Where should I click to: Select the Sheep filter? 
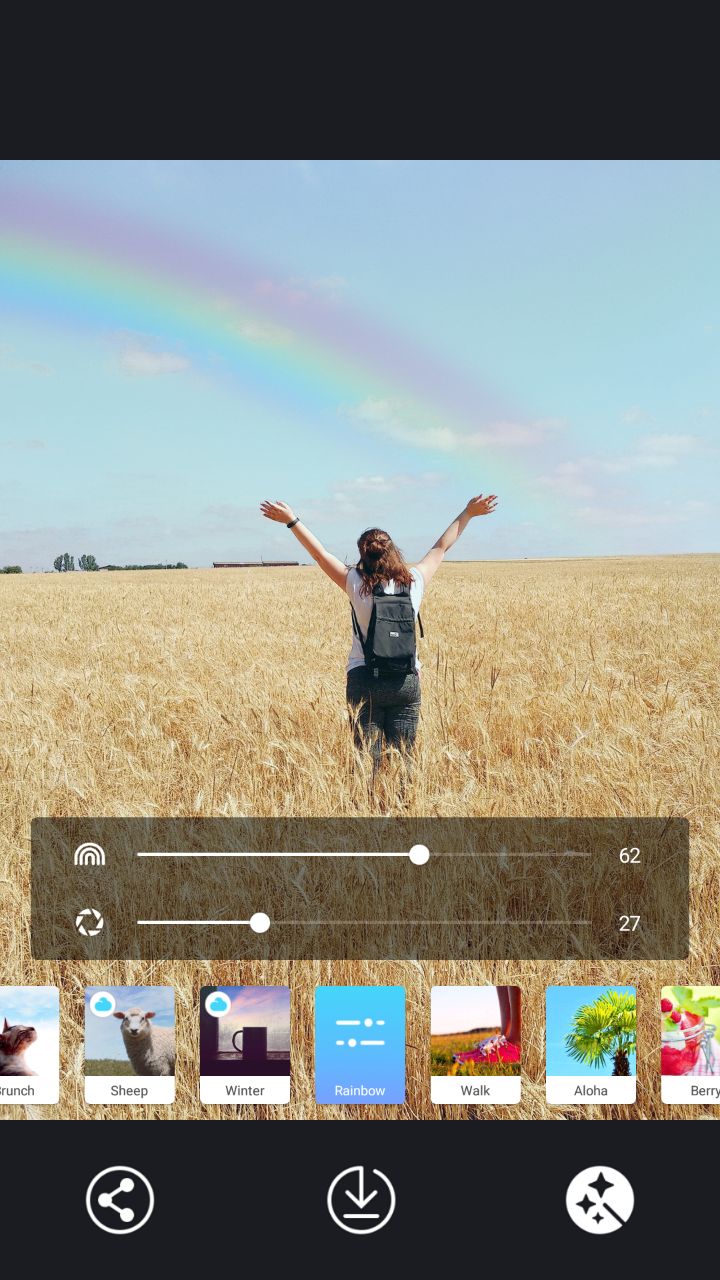[130, 1044]
